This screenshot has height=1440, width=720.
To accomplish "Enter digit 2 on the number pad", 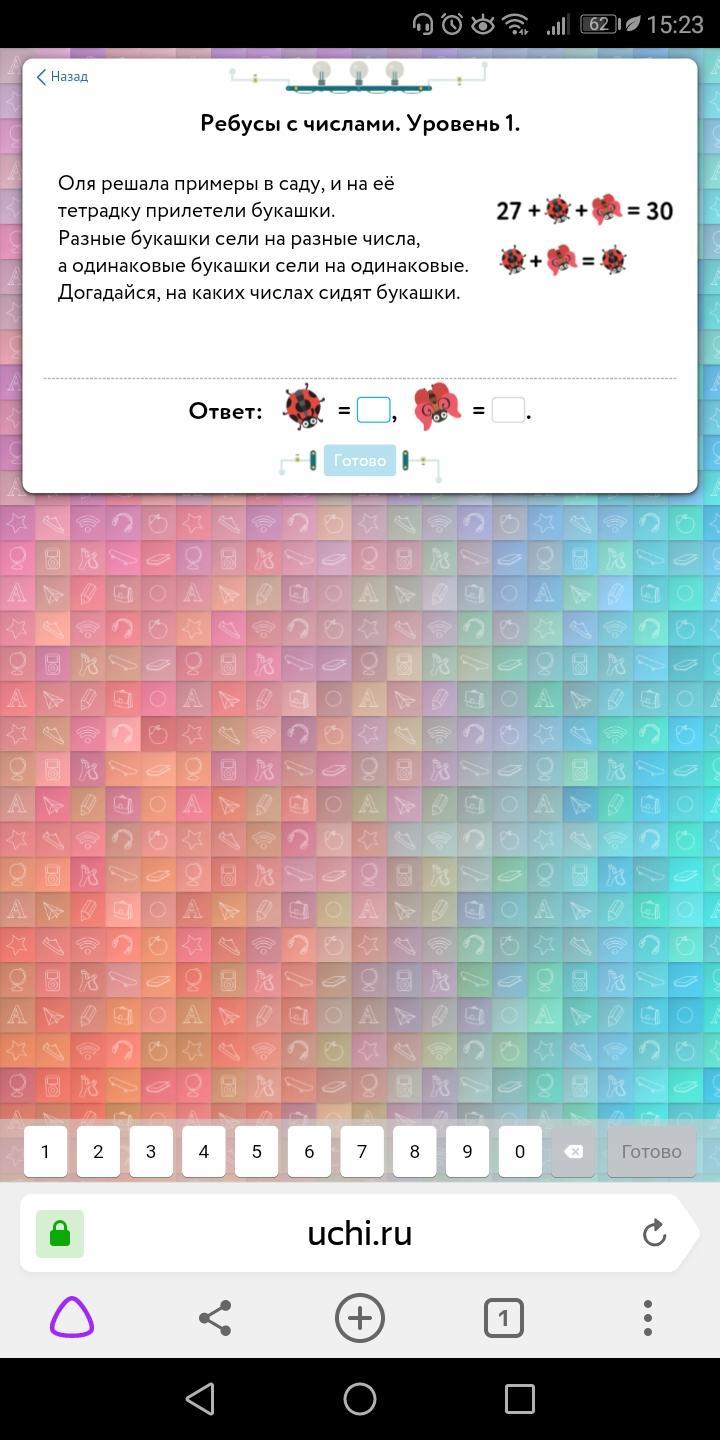I will click(98, 1151).
